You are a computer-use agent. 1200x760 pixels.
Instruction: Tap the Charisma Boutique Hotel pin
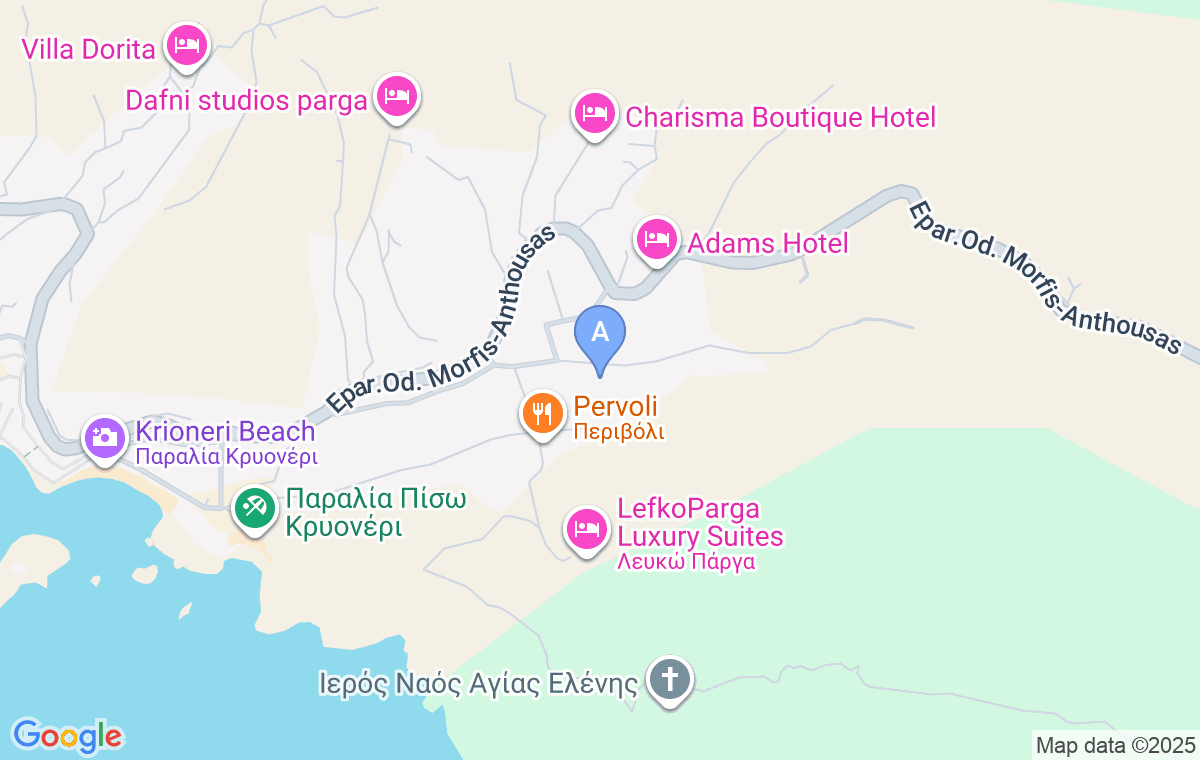[594, 114]
